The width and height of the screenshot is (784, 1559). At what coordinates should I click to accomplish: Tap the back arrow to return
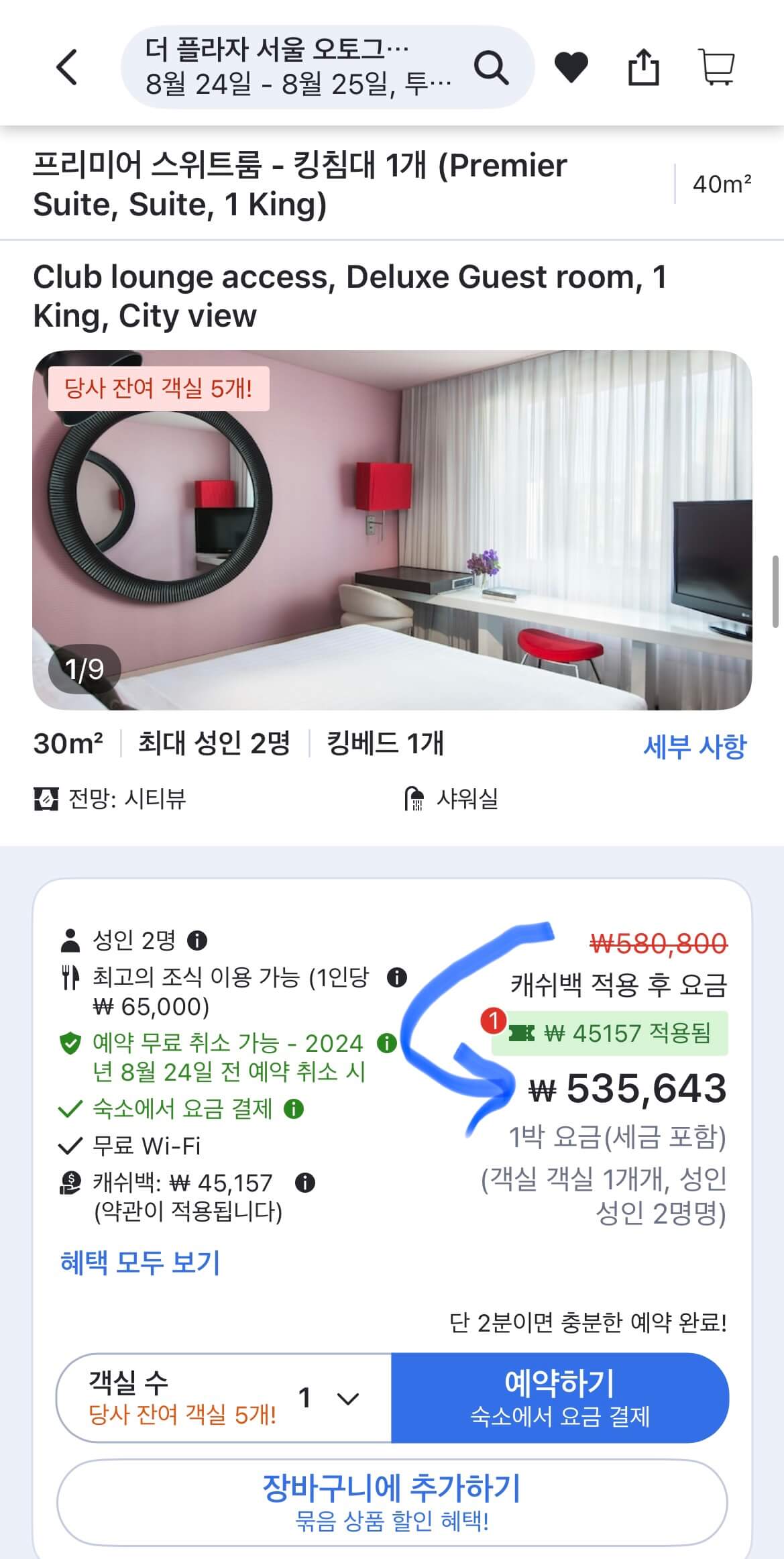coord(66,68)
